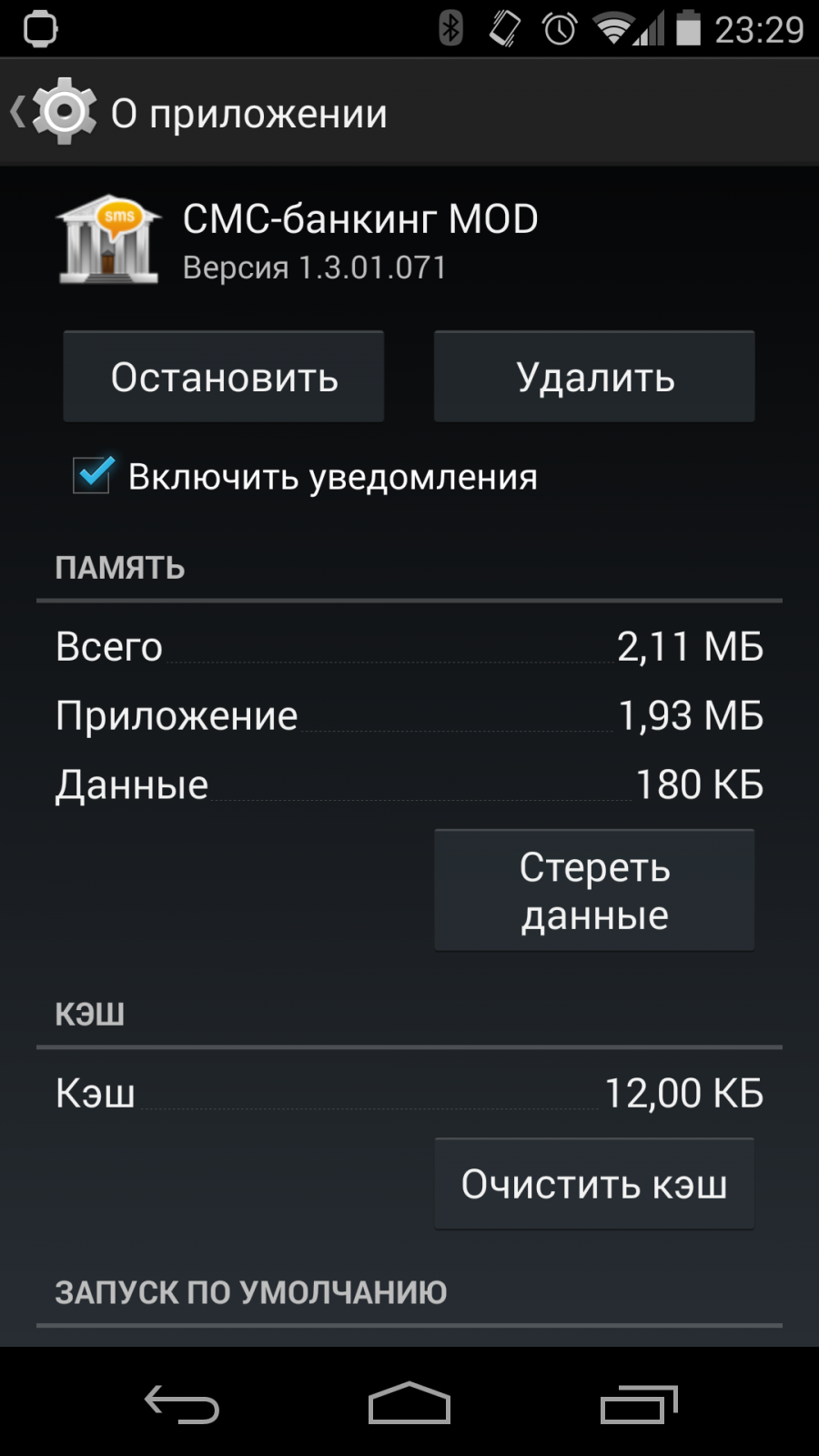The height and width of the screenshot is (1456, 819).
Task: Tap Очистить кэш button
Action: (x=594, y=1184)
